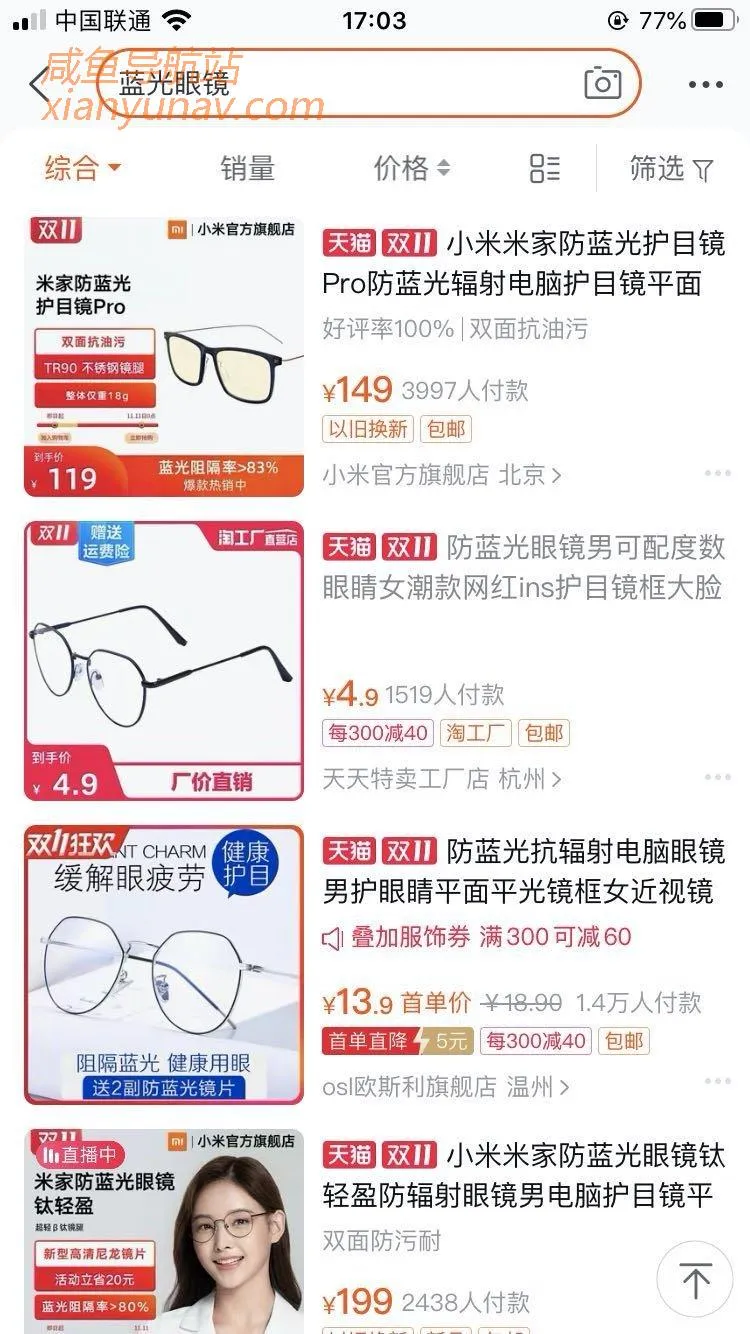Tap the speaker icon beside 叠加服饰券

point(332,938)
